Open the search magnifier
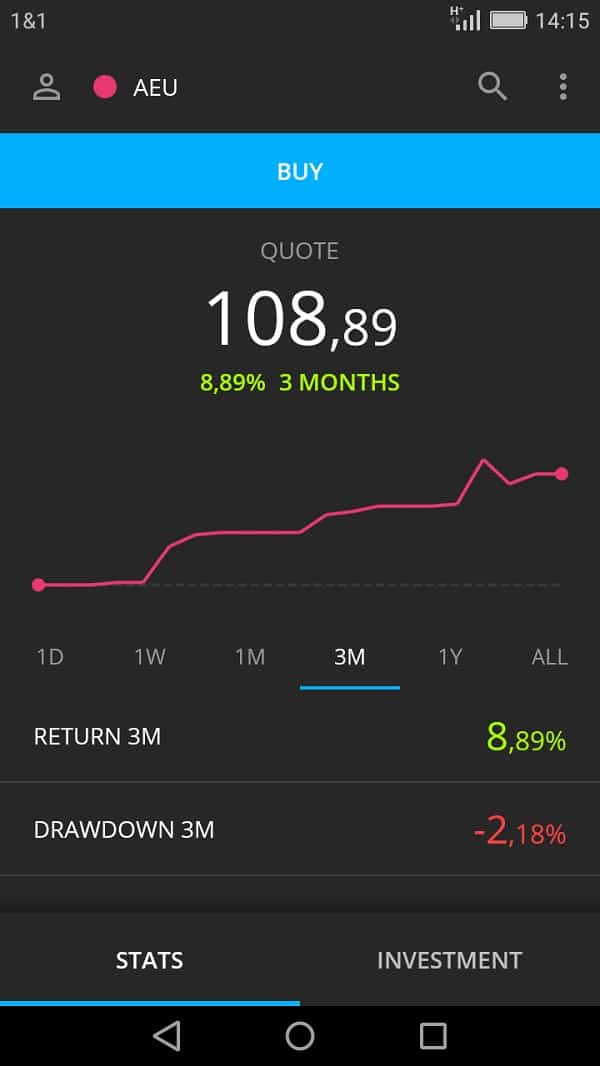This screenshot has height=1066, width=600. (x=492, y=87)
